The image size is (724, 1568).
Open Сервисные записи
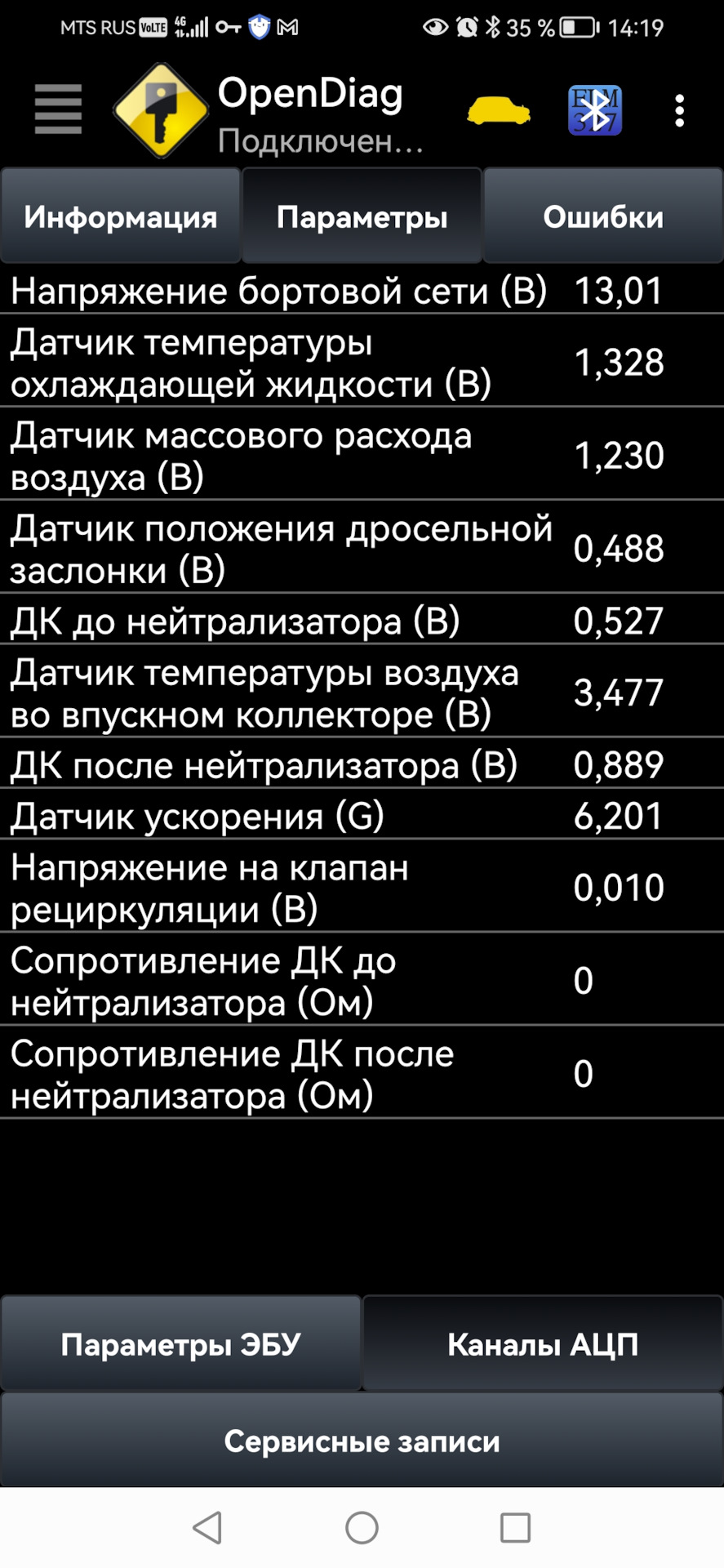362,1441
